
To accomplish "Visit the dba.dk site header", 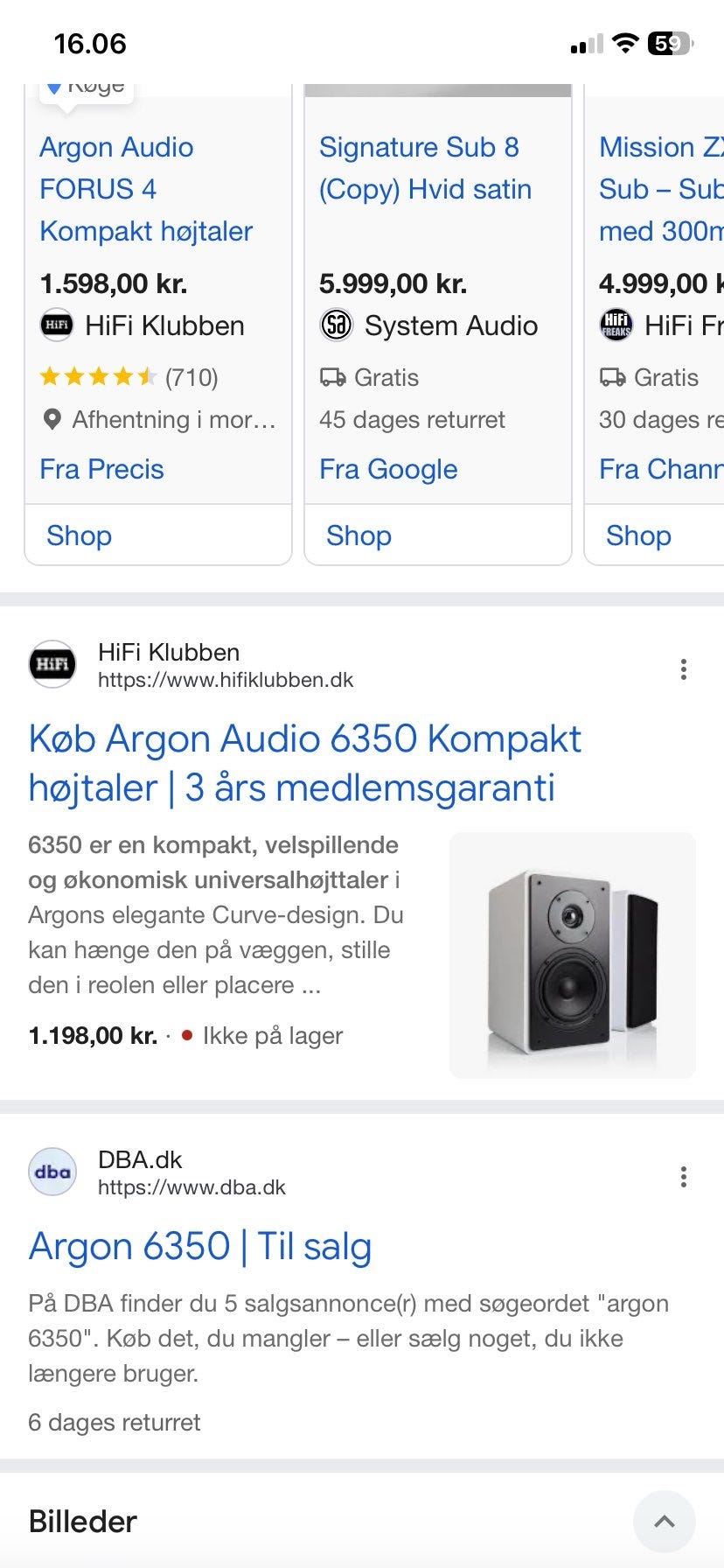I will pyautogui.click(x=157, y=1172).
